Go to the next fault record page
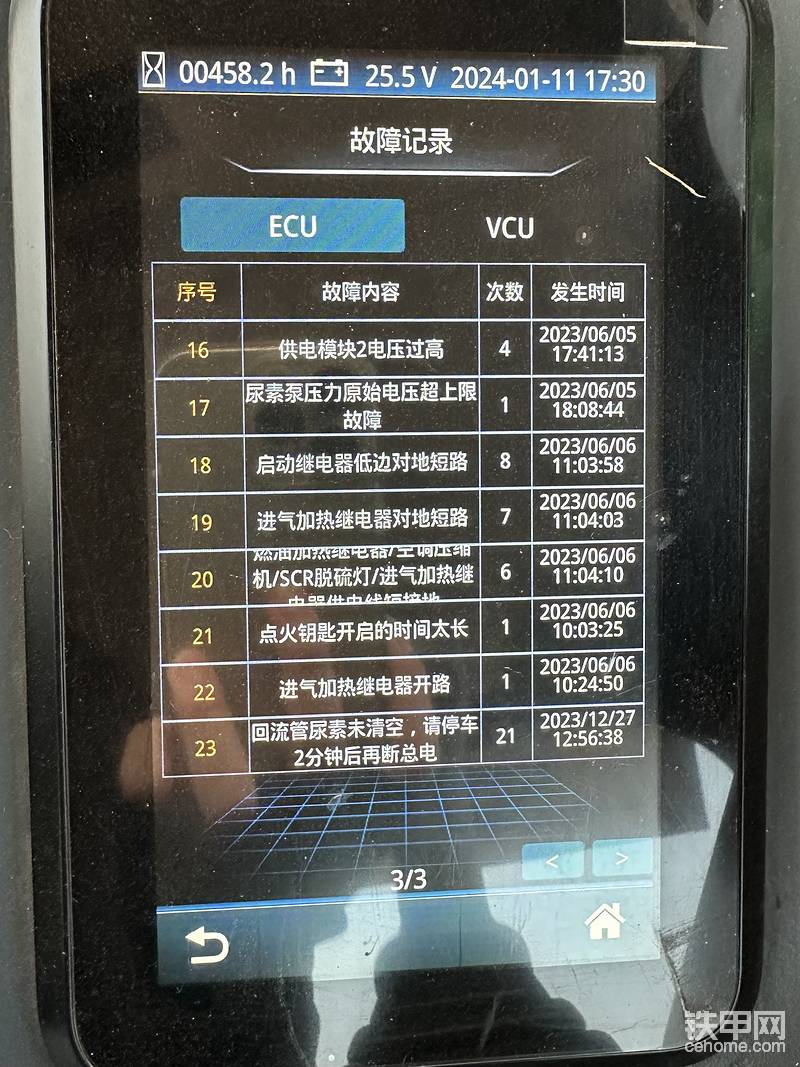The height and width of the screenshot is (1067, 800). point(621,858)
